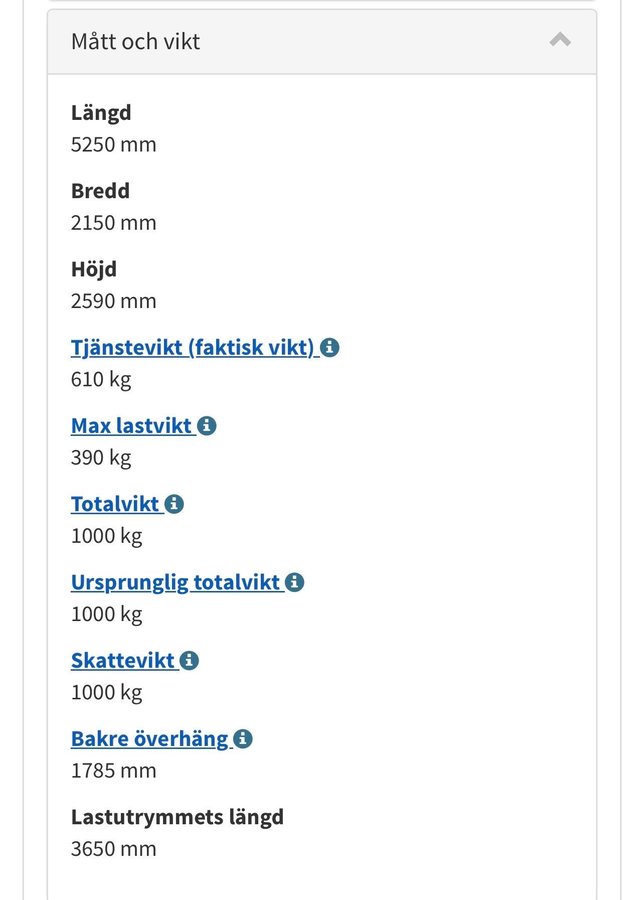Show info about Totalvikt
The image size is (644, 900).
click(x=174, y=504)
